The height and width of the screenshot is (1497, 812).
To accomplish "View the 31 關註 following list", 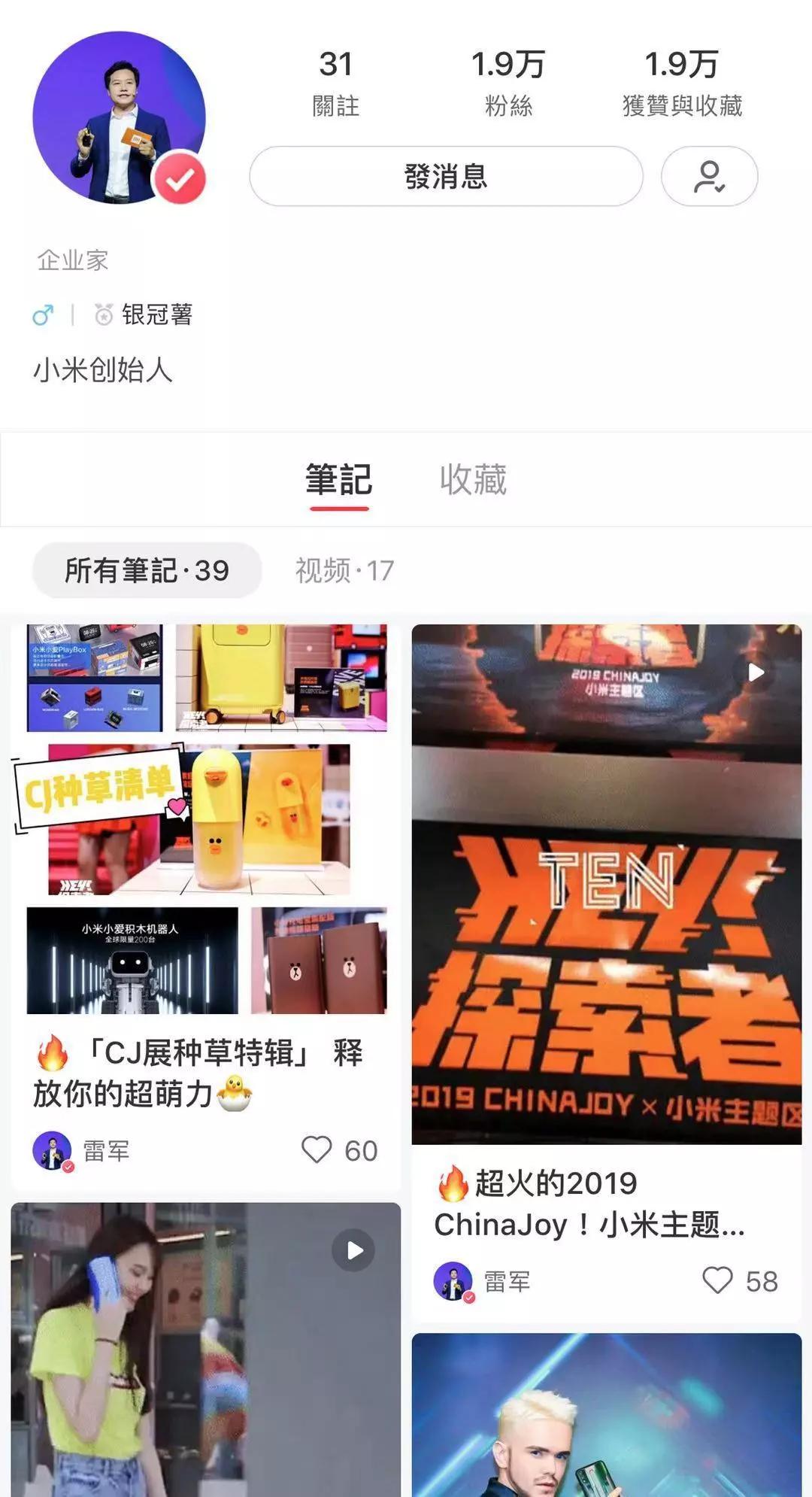I will pos(335,83).
